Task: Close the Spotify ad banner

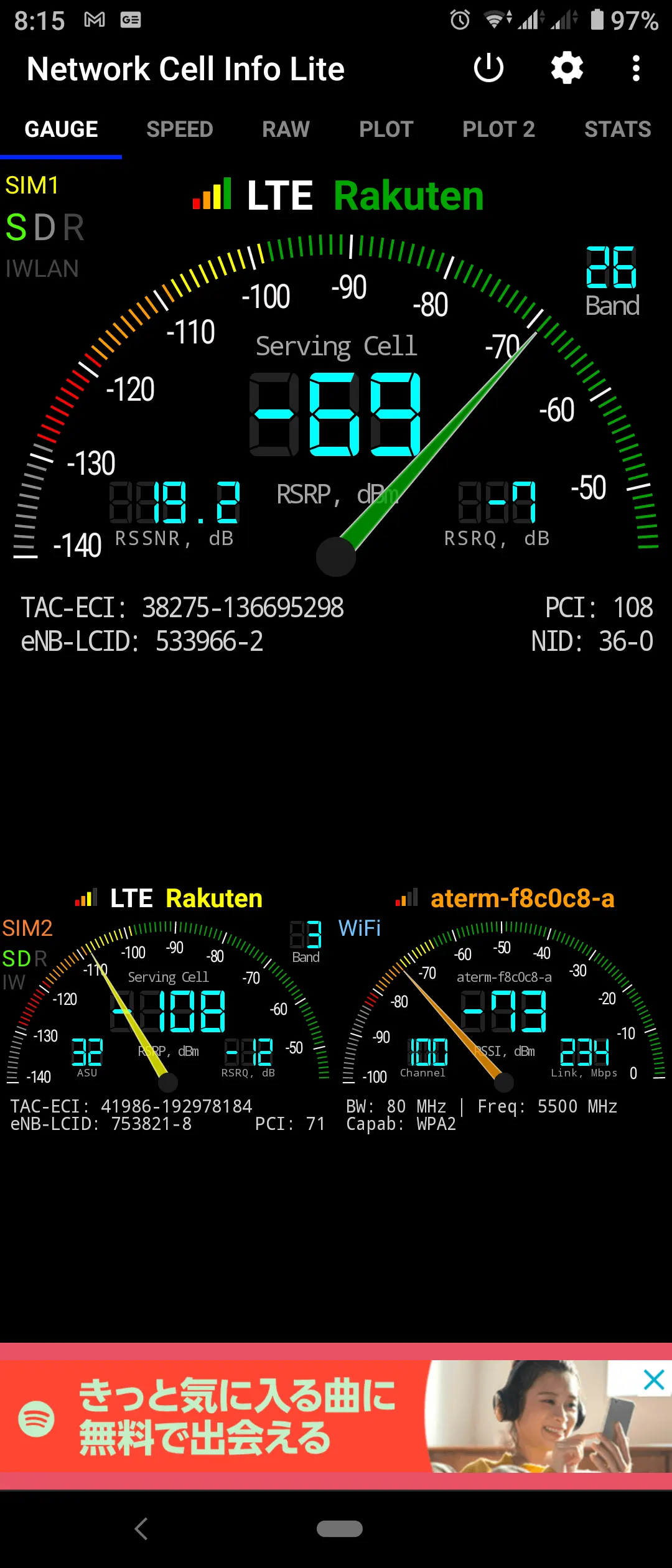Action: tap(654, 1380)
